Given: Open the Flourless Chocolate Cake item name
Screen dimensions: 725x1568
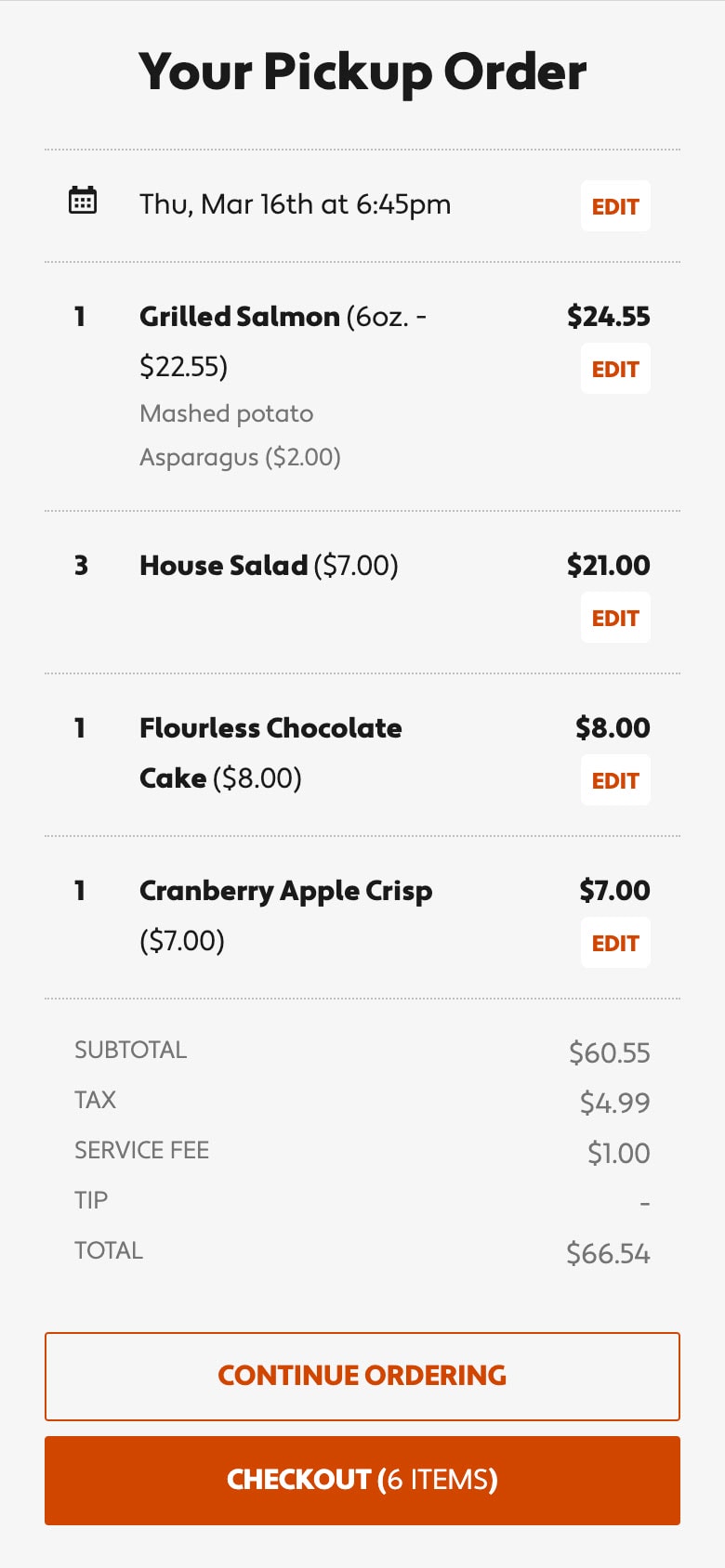Looking at the screenshot, I should 270,727.
